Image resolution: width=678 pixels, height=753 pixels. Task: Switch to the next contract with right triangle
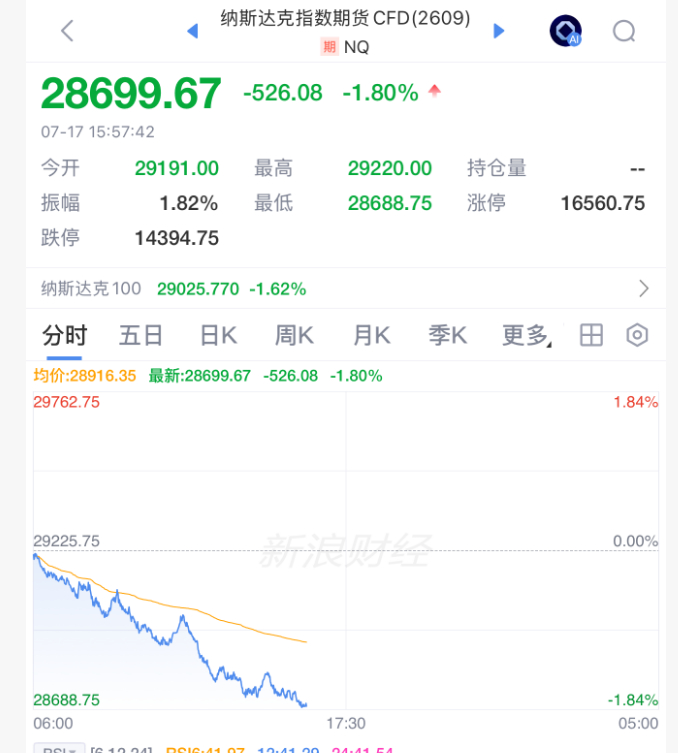(x=499, y=31)
